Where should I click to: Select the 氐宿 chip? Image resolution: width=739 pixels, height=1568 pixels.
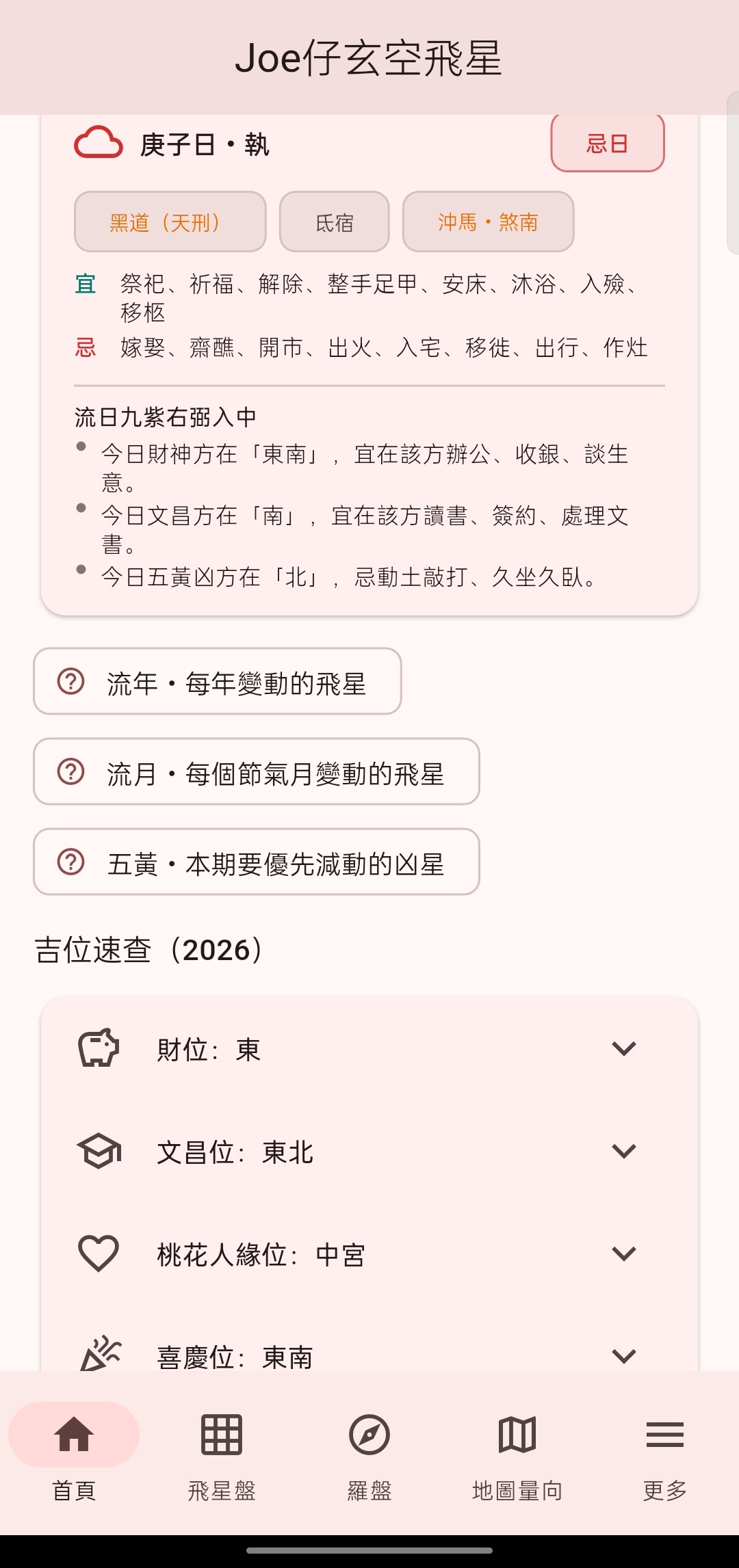[x=335, y=222]
